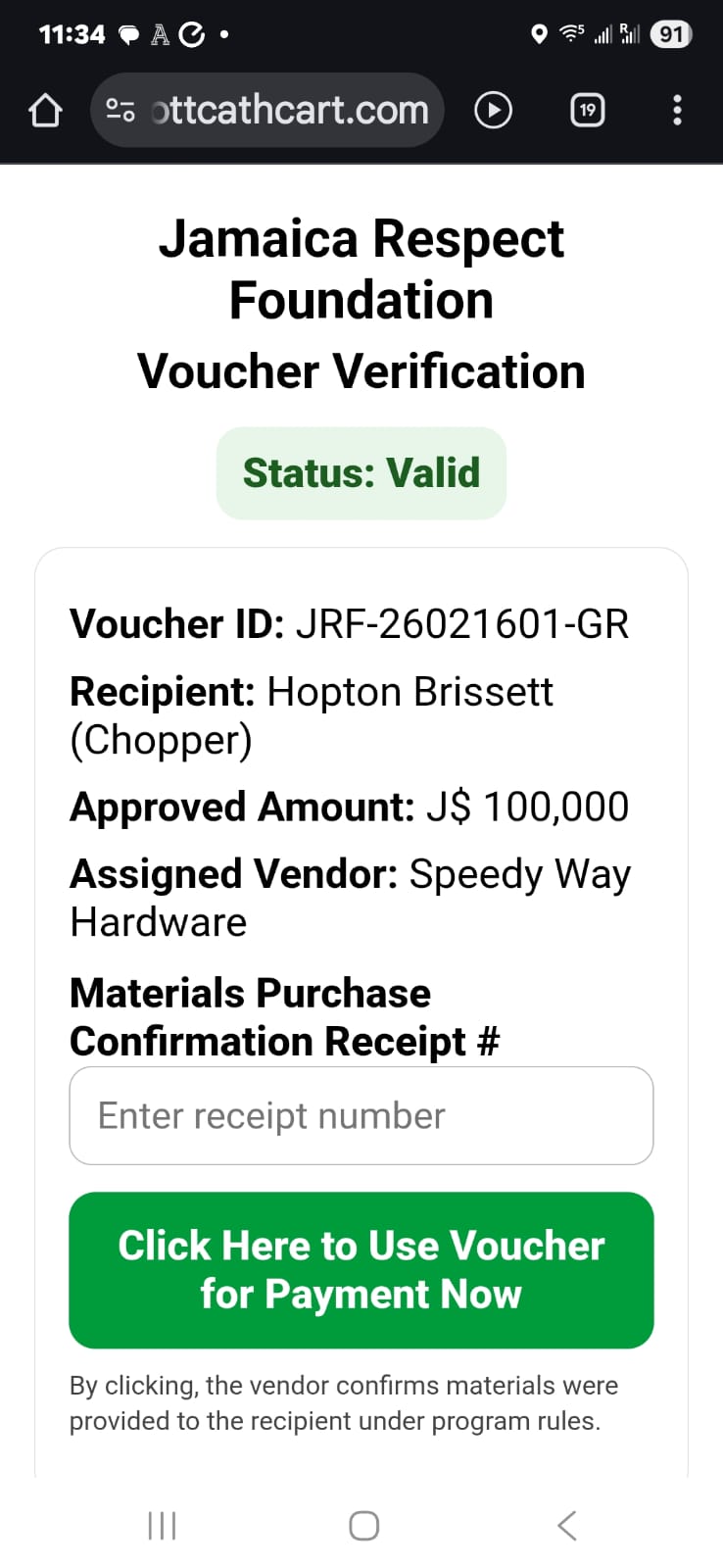
Task: Tap the battery indicator showing 91
Action: (x=672, y=34)
